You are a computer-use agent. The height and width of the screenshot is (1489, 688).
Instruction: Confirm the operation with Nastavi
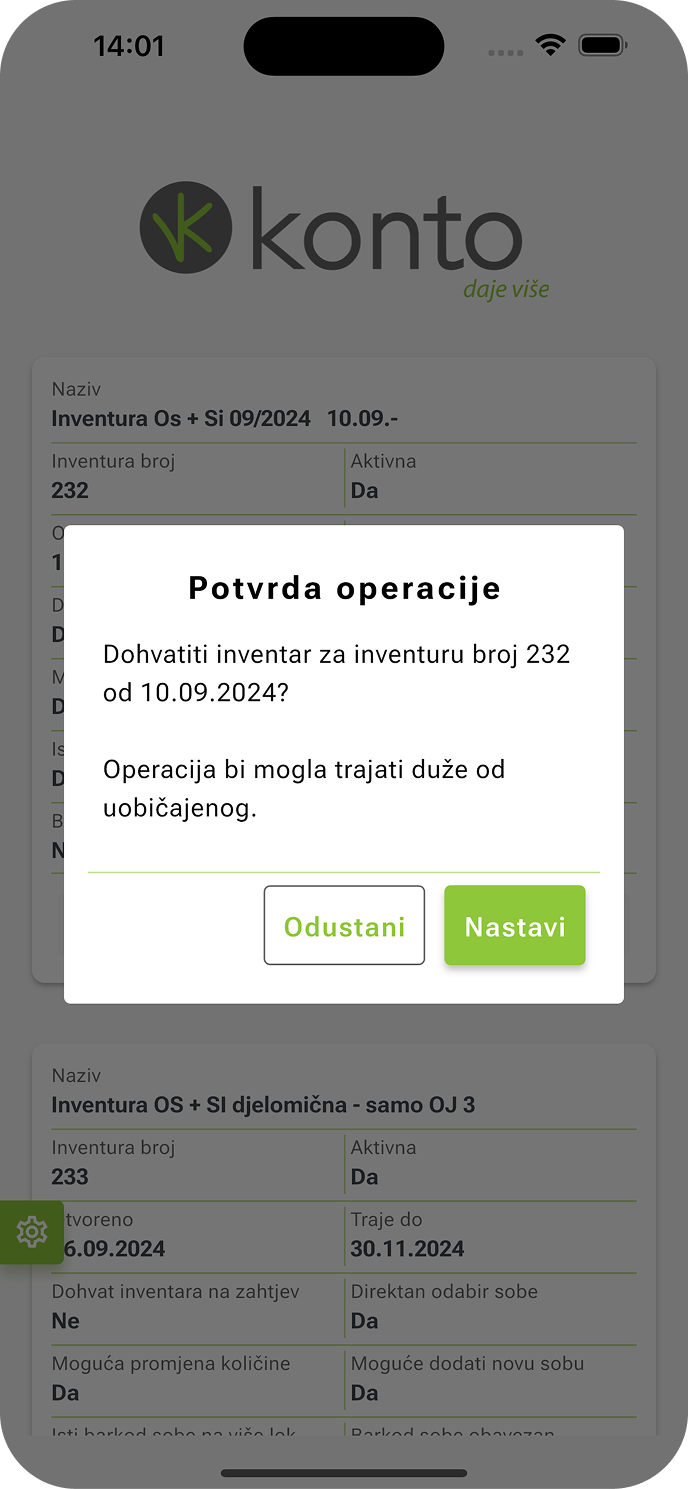(x=515, y=926)
